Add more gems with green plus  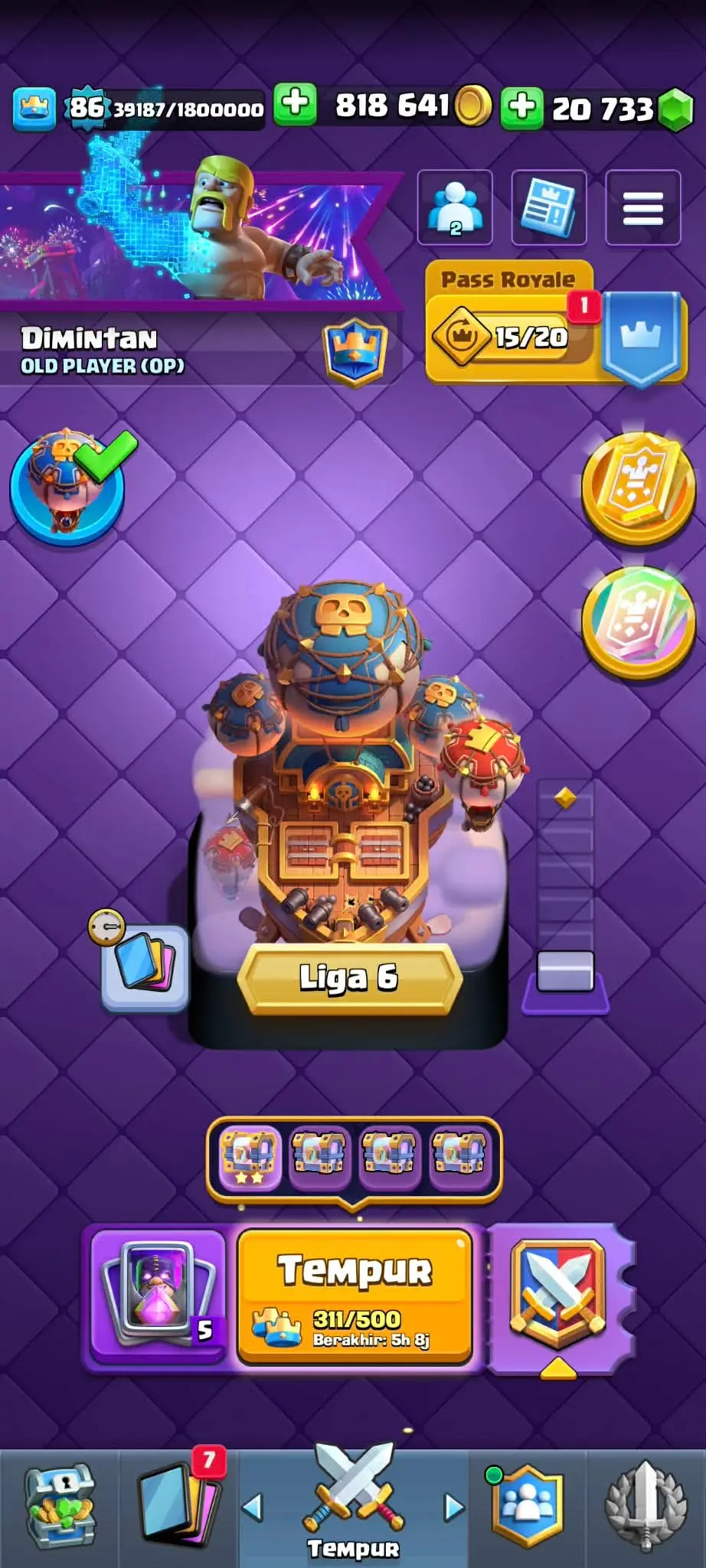[521, 106]
